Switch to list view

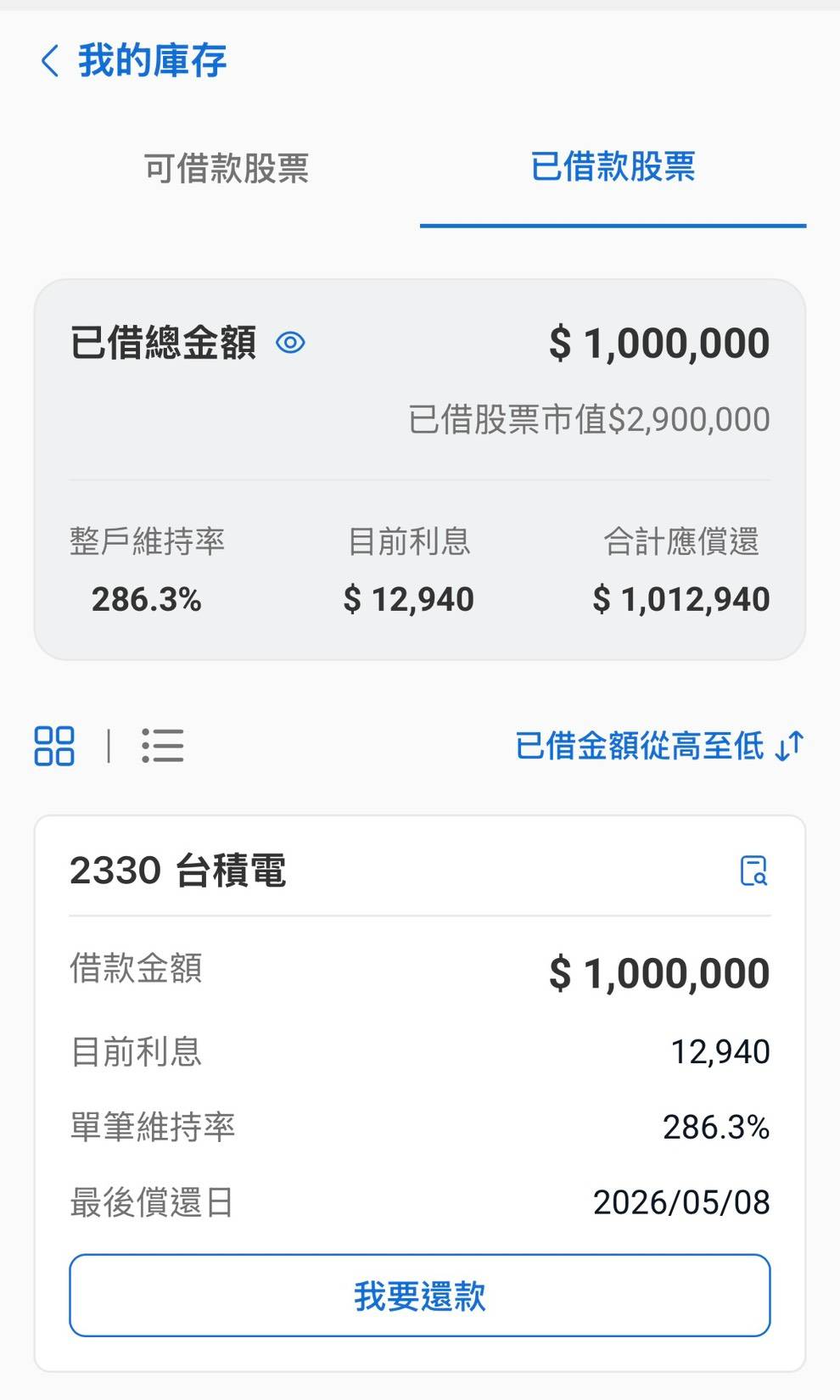162,746
